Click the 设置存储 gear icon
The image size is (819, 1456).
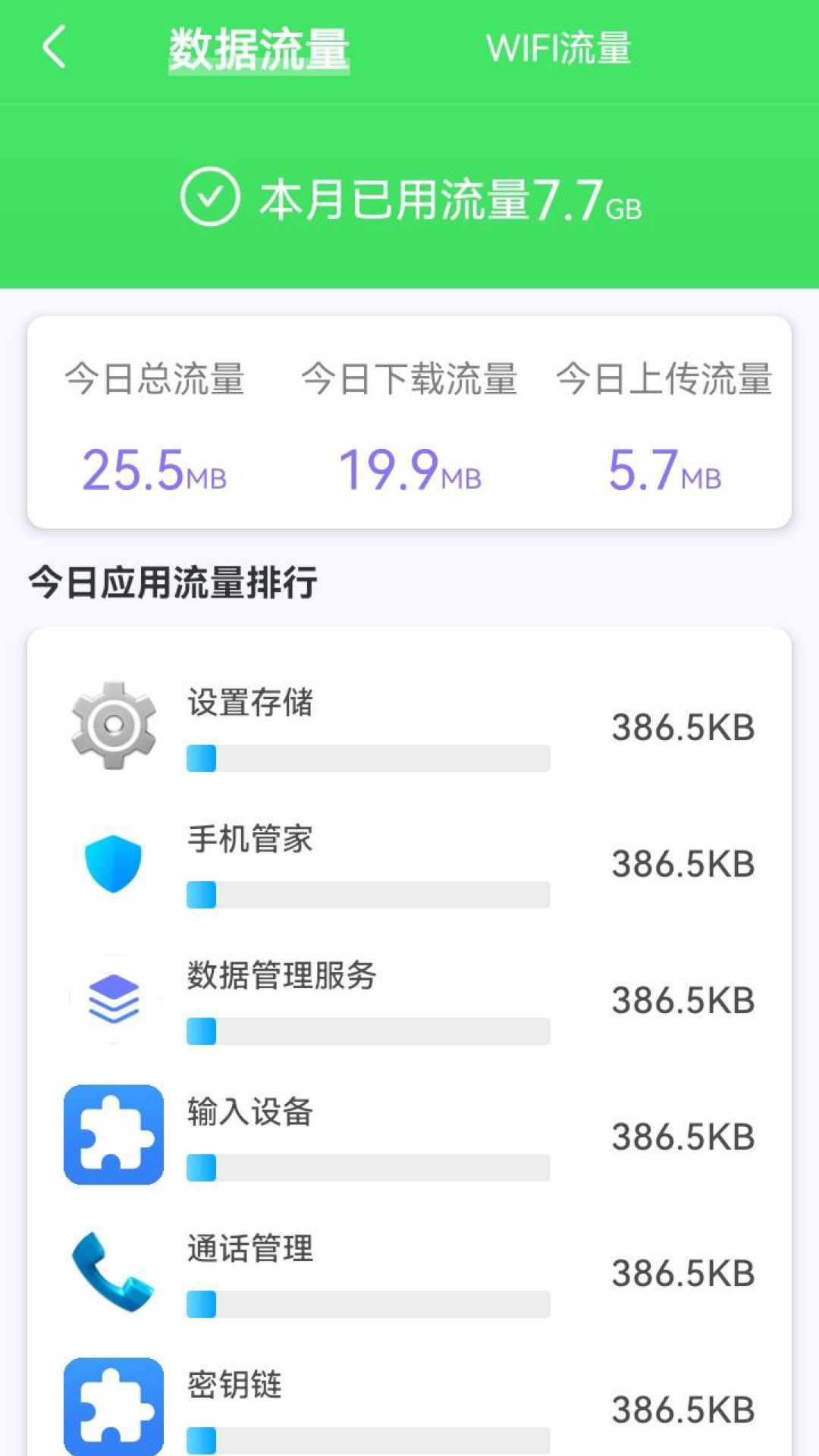(x=112, y=724)
